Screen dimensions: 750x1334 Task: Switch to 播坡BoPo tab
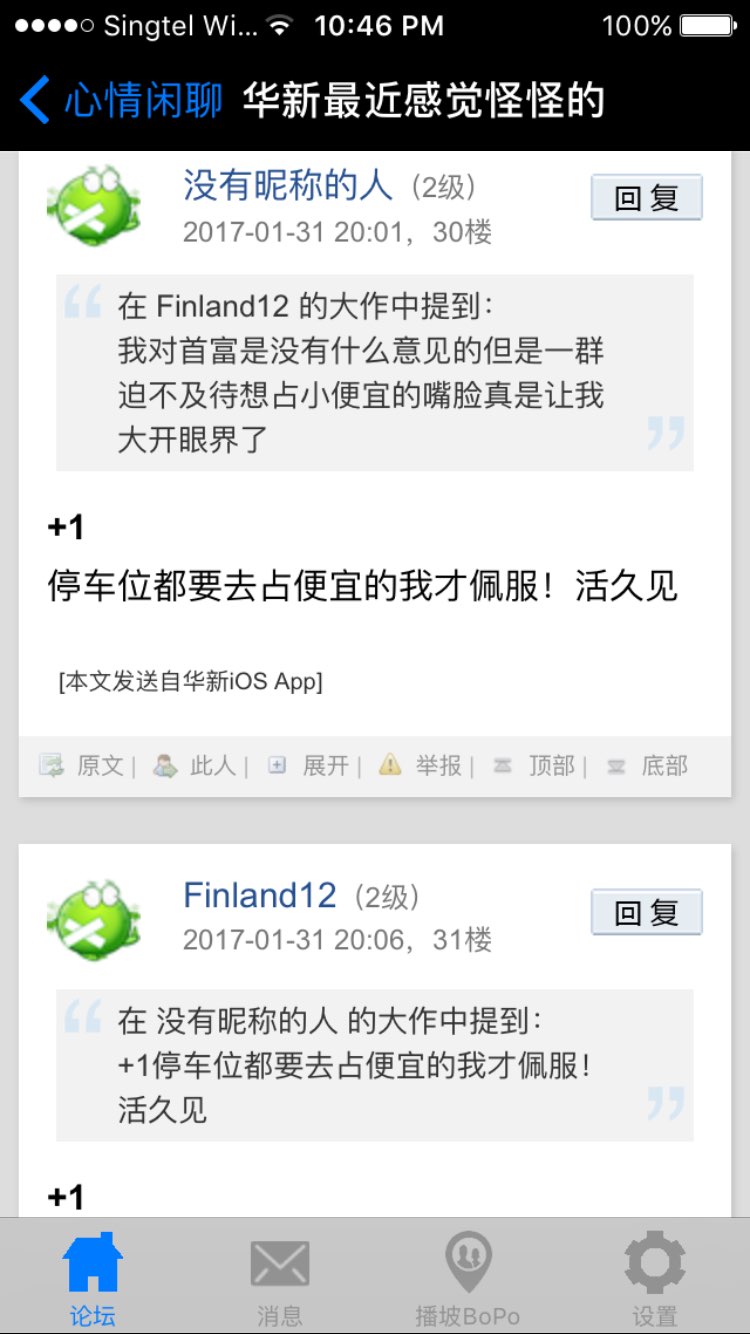click(467, 1277)
